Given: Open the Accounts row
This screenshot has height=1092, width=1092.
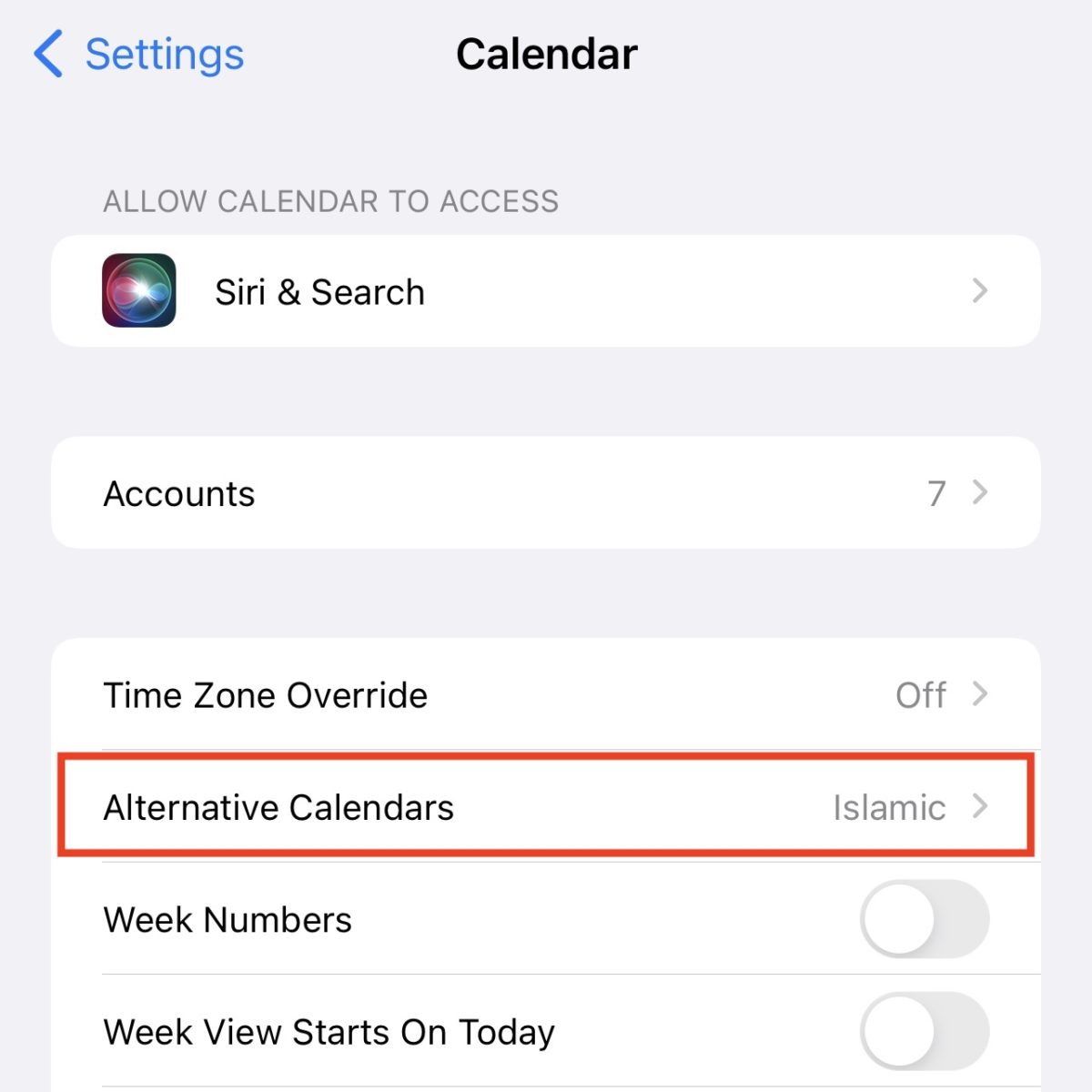Looking at the screenshot, I should [545, 493].
